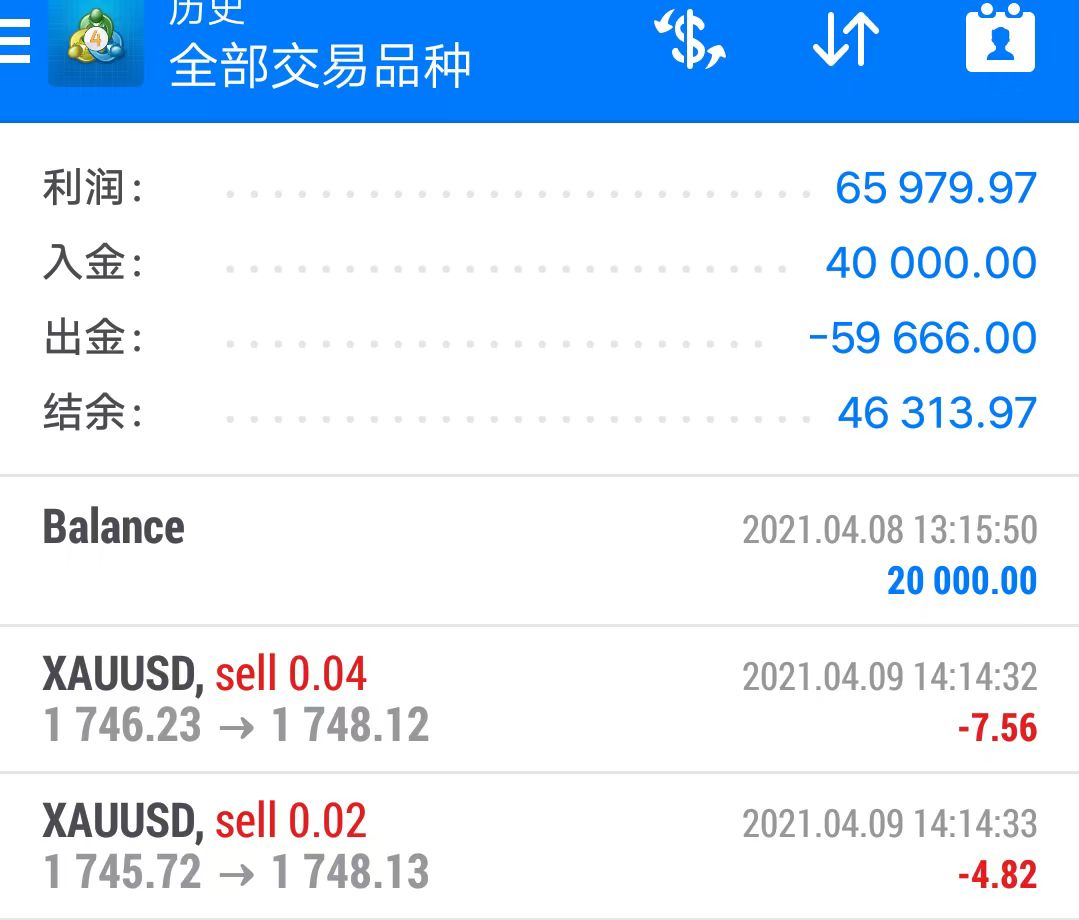
Task: Tap the sort arrows icon
Action: (x=845, y=41)
